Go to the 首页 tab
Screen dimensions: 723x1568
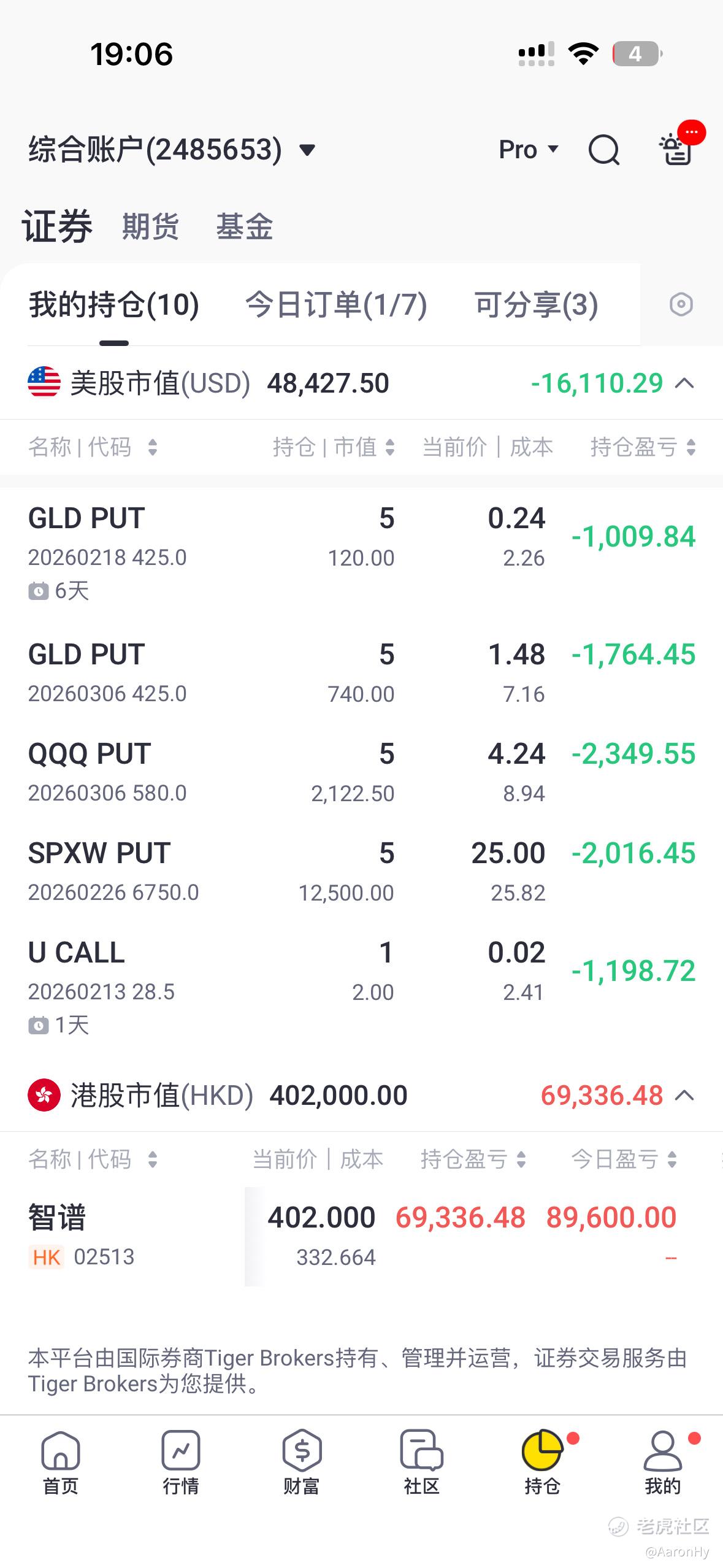[61, 1462]
